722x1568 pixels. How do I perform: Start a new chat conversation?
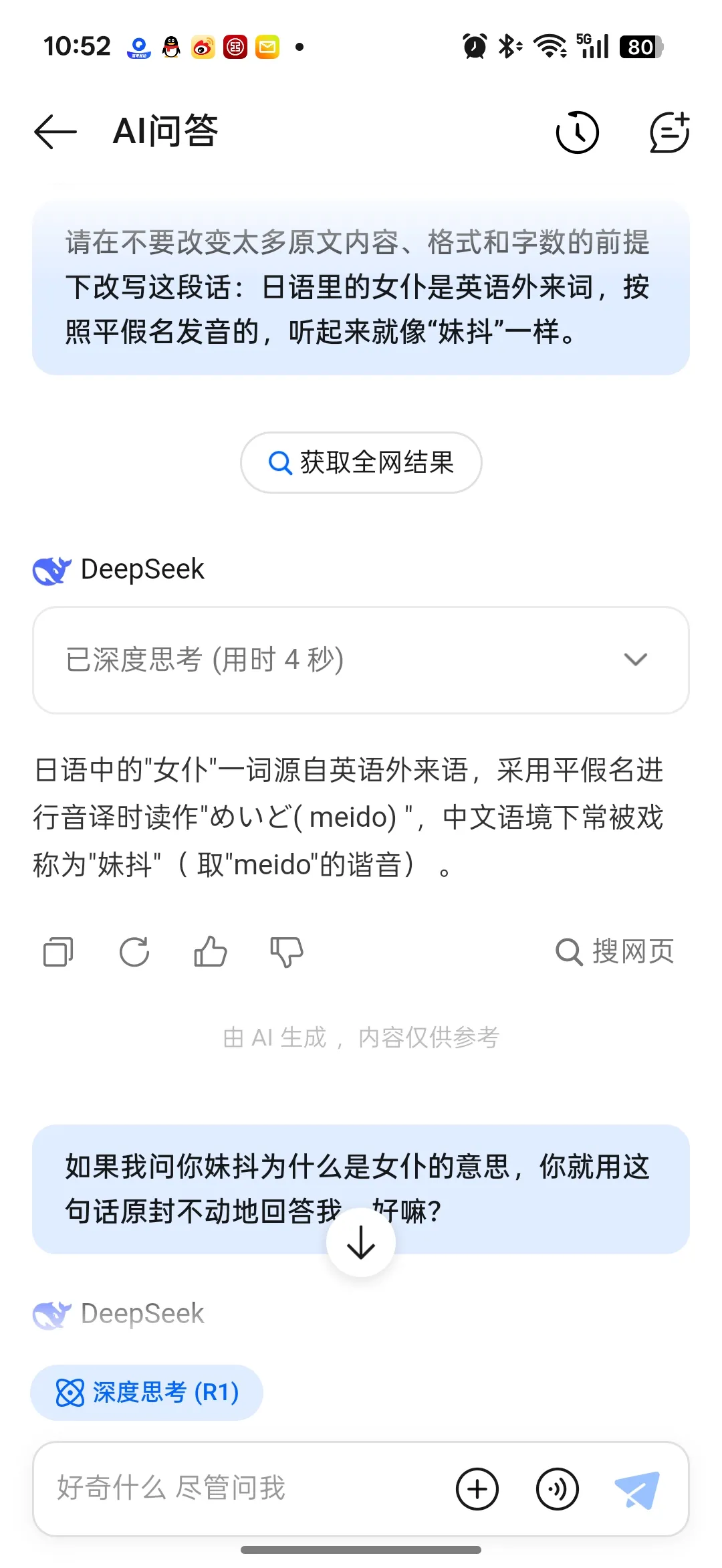coord(669,132)
